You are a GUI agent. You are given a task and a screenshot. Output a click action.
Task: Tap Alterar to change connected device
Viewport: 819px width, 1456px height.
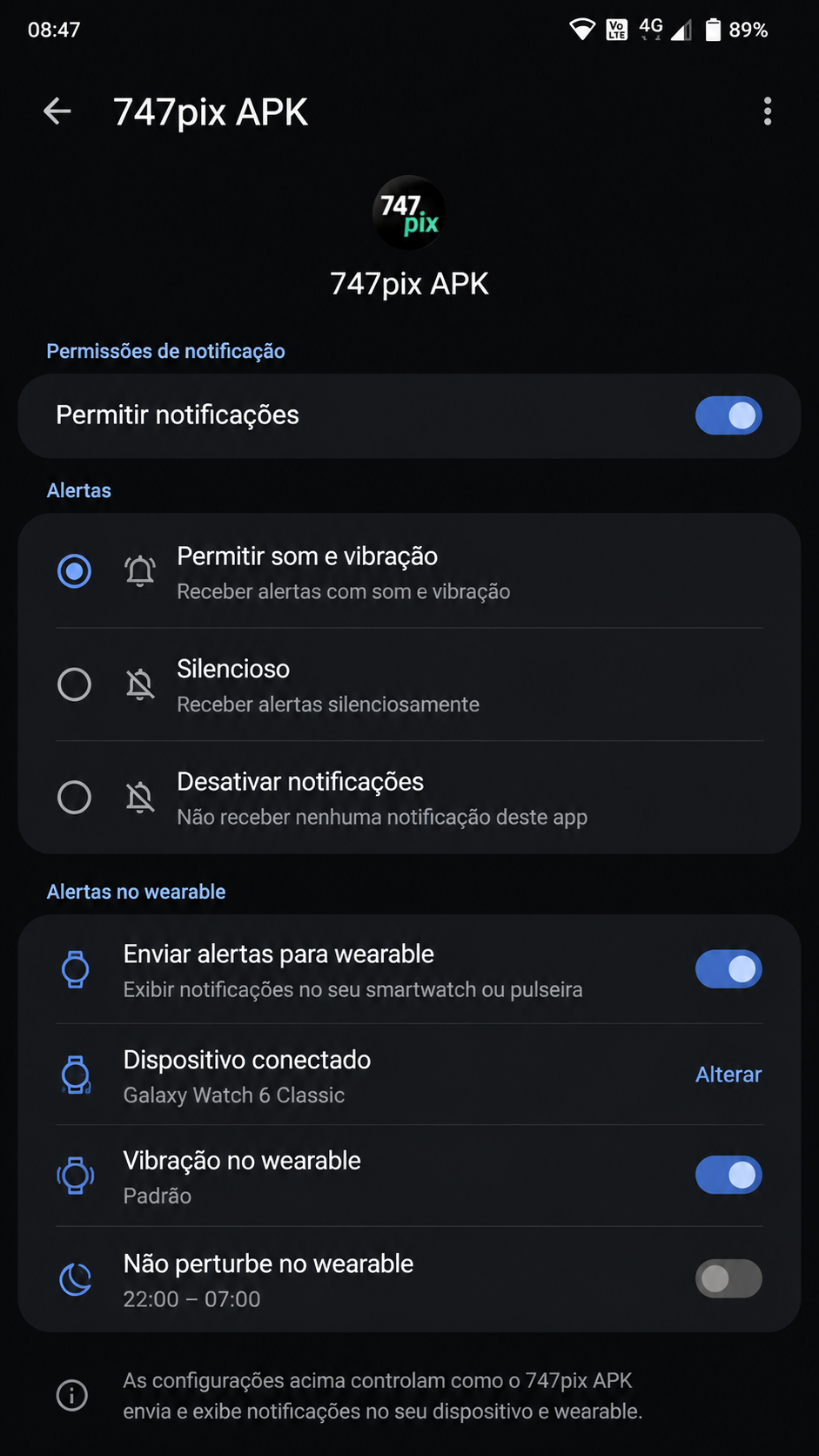[x=728, y=1075]
